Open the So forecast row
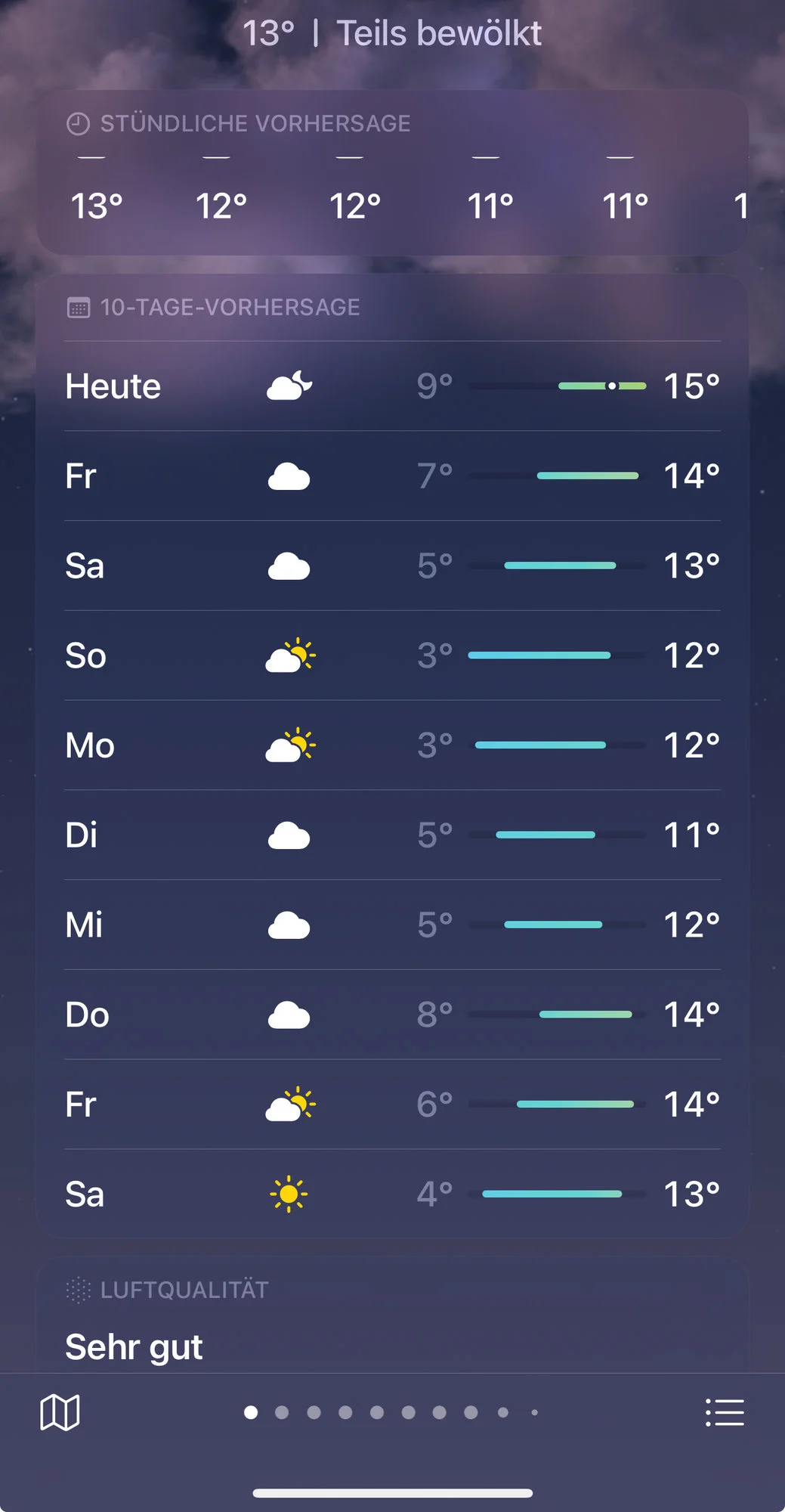 click(392, 655)
